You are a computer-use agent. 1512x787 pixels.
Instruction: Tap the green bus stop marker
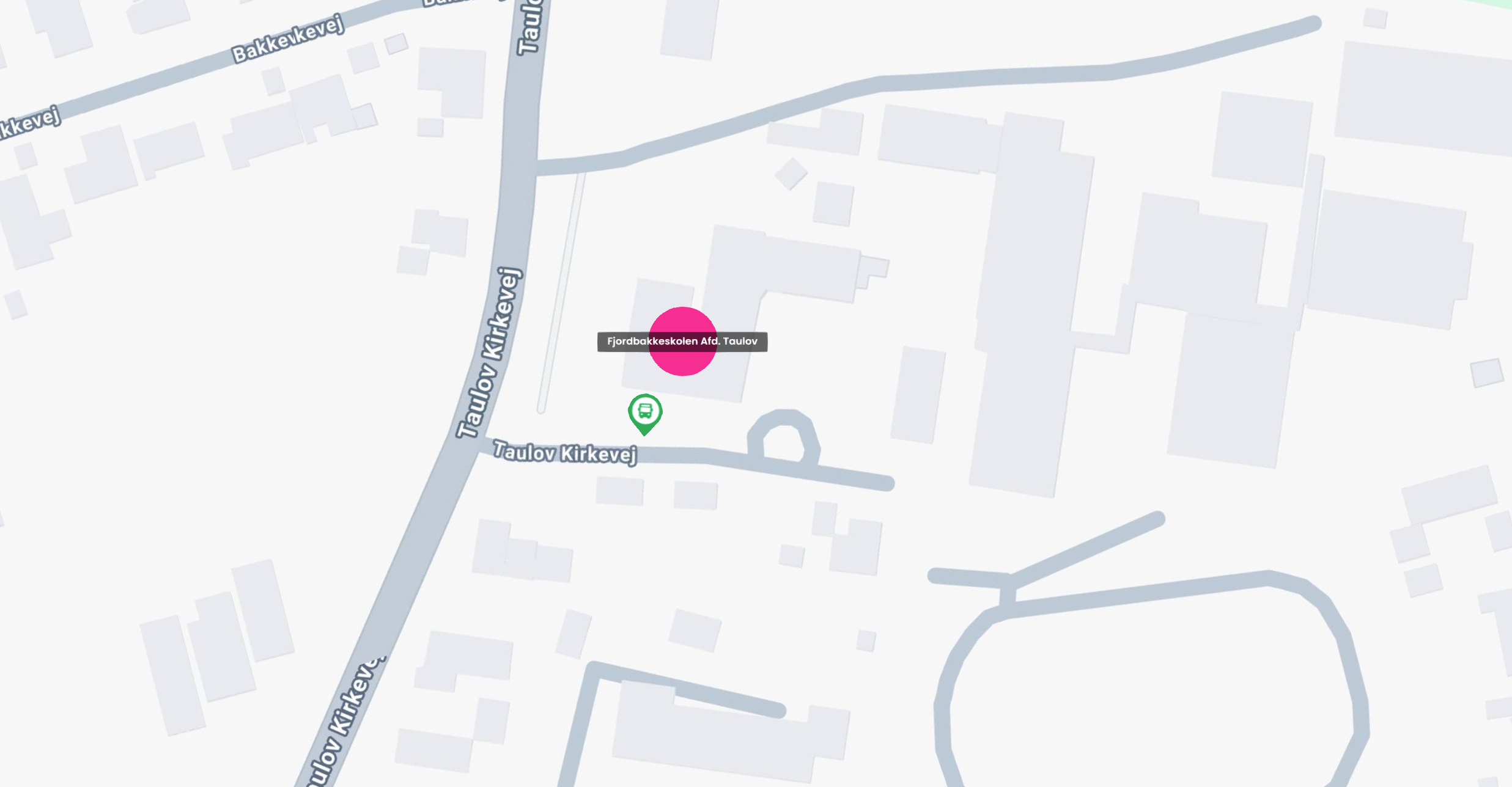[x=645, y=412]
